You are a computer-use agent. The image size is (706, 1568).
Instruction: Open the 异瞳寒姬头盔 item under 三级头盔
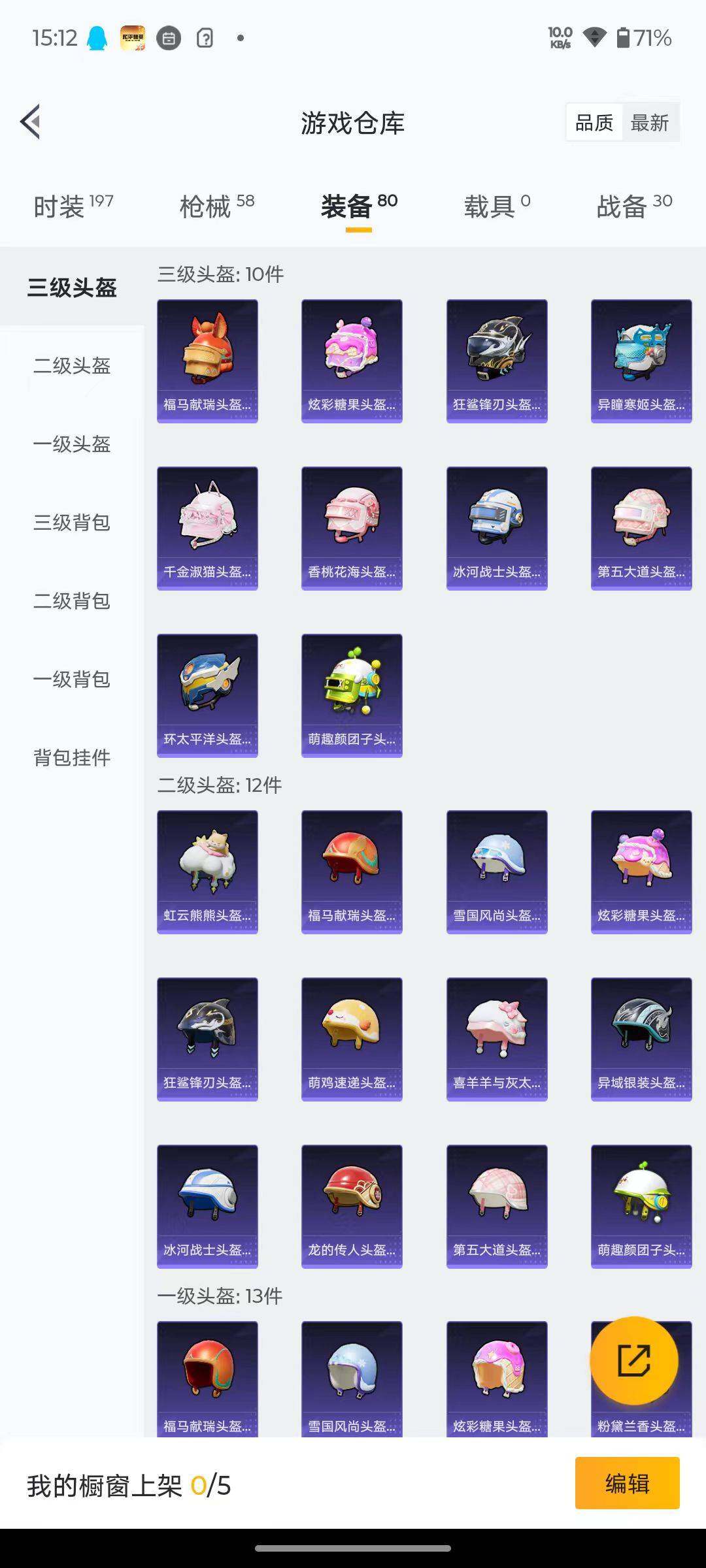coord(641,361)
